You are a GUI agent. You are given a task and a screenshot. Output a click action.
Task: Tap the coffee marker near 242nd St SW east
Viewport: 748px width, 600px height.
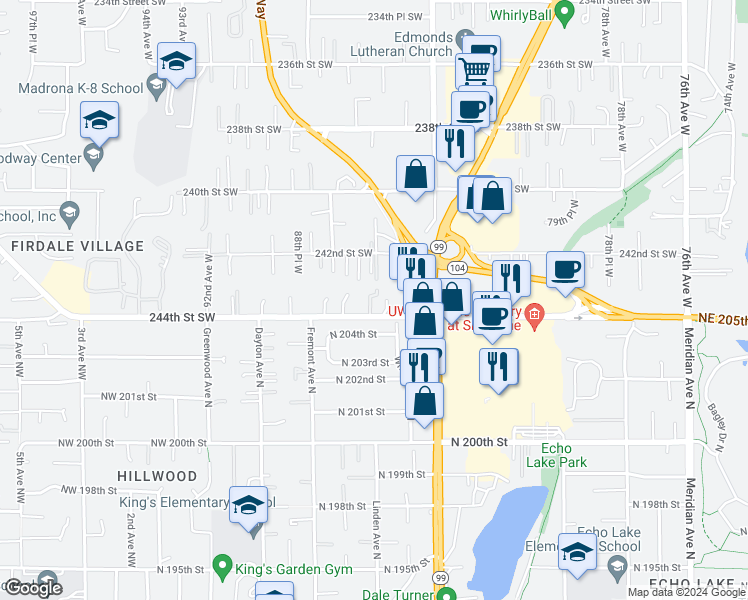565,270
